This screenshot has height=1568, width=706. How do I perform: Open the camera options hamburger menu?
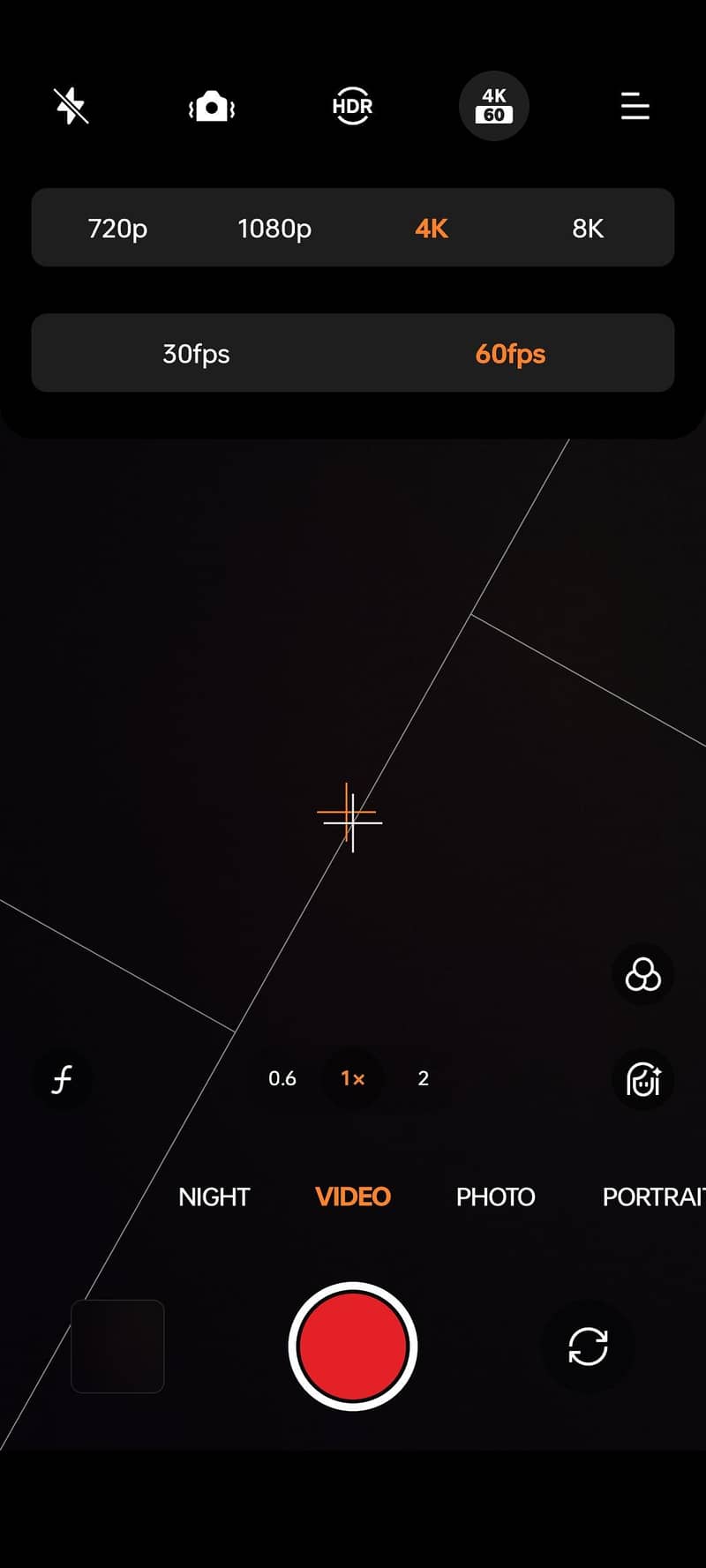[635, 106]
